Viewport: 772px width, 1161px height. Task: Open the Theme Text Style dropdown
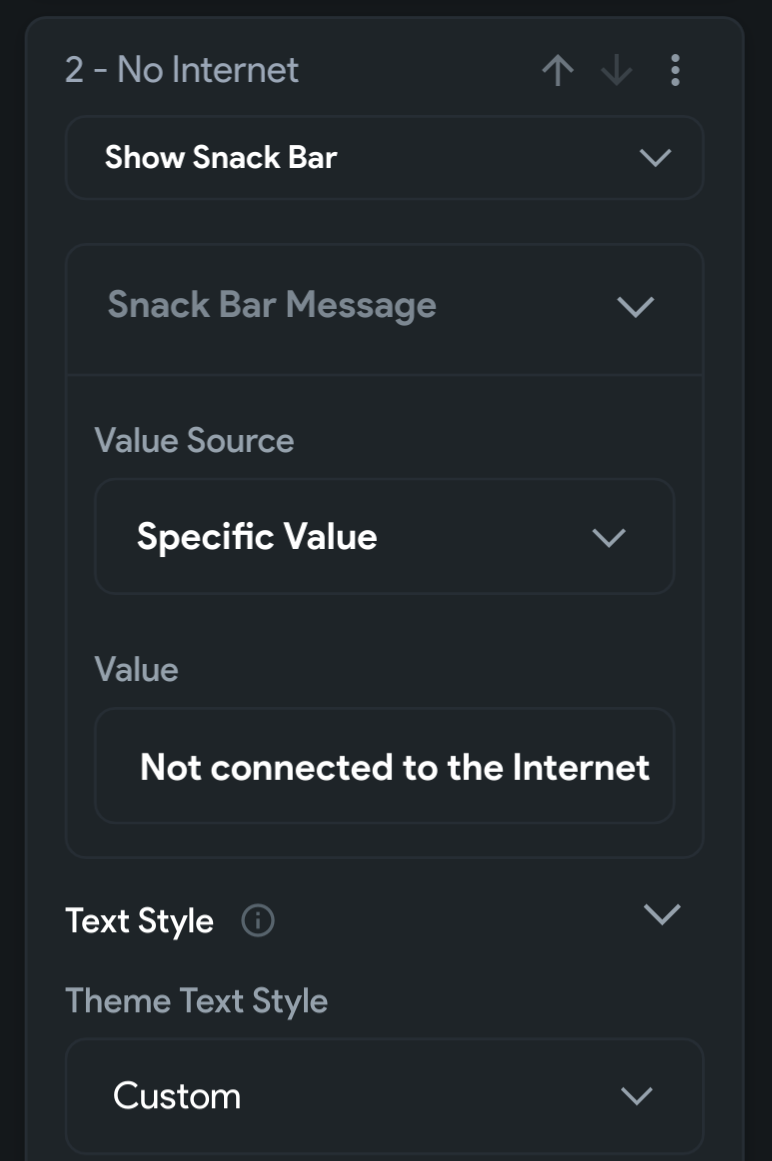[384, 1096]
